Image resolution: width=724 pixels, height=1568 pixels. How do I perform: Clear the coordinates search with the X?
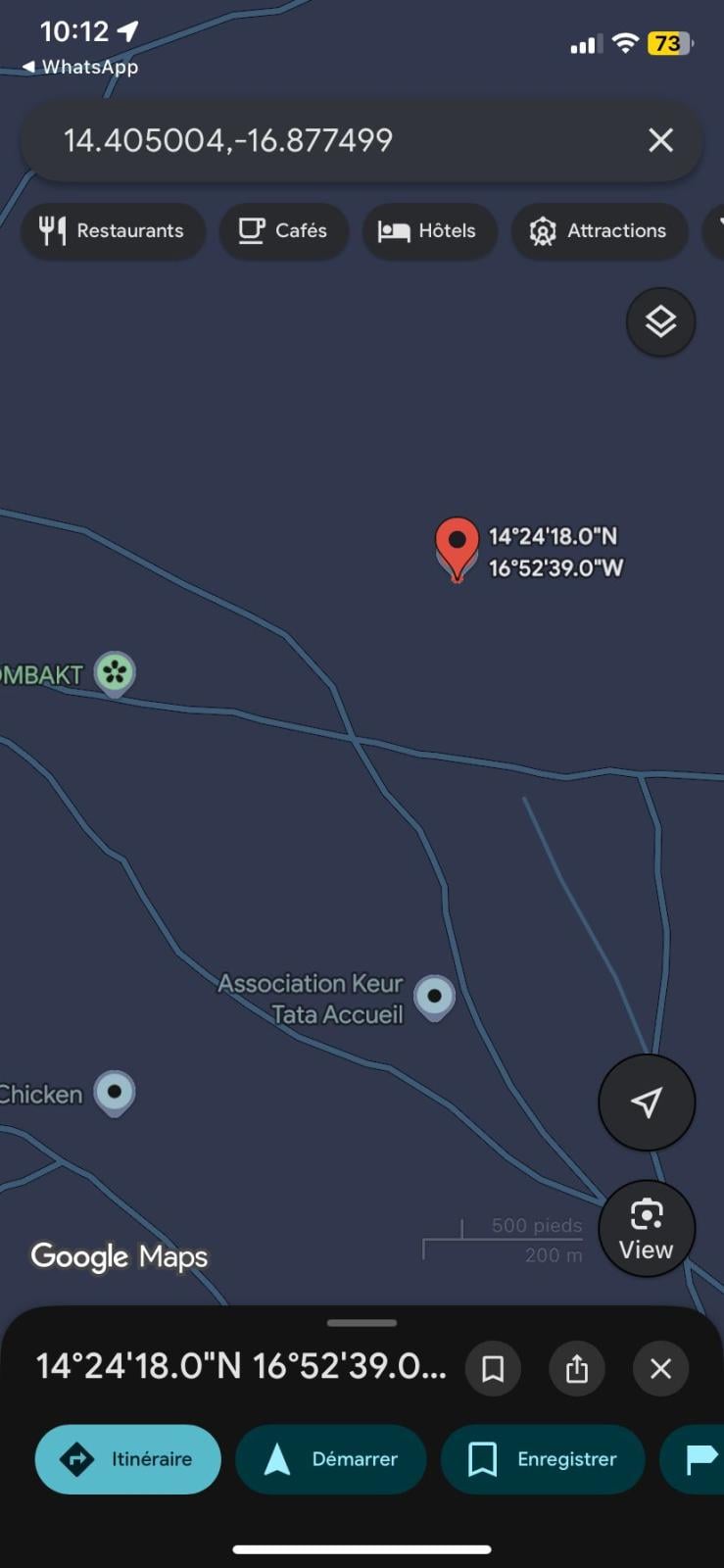pos(660,140)
